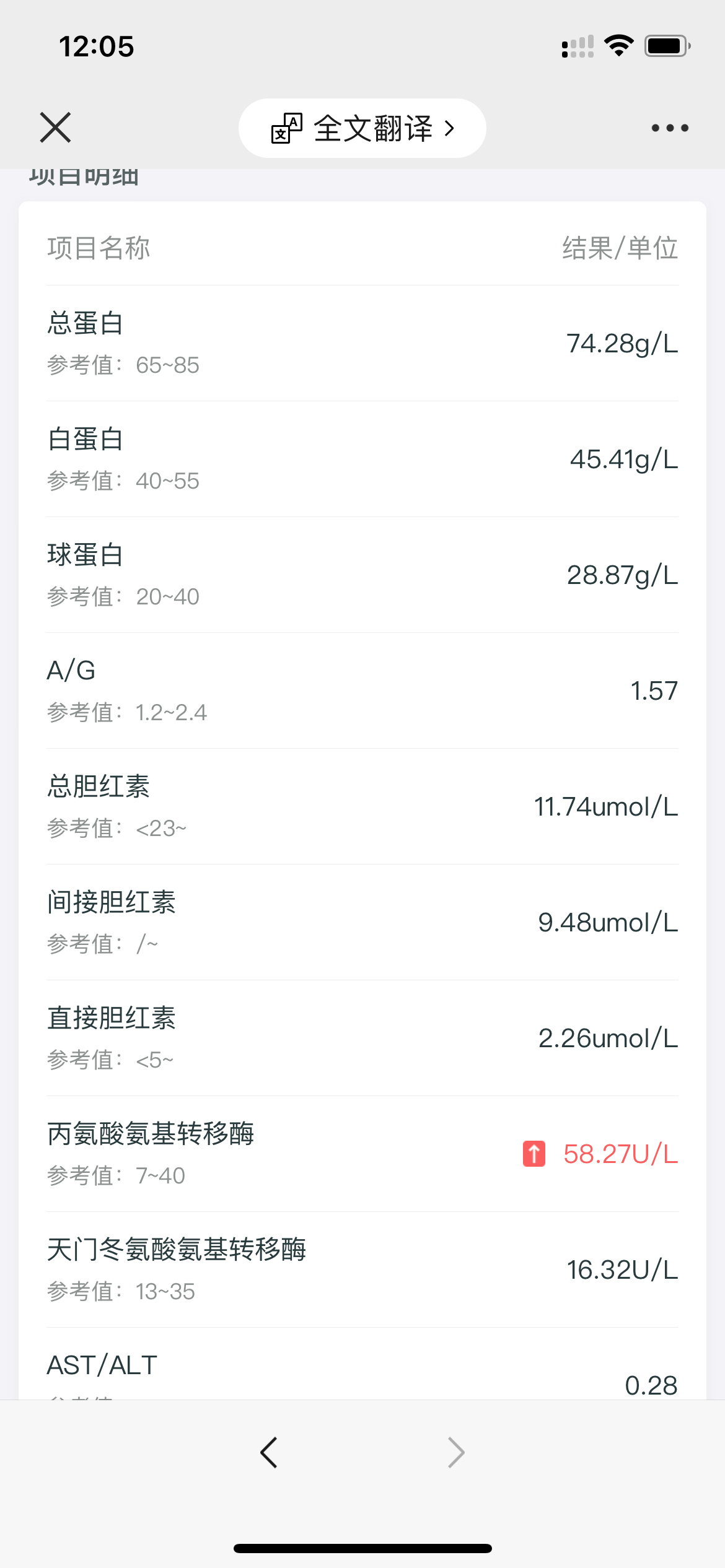This screenshot has width=725, height=1568.
Task: Close the web page with X
Action: (x=55, y=128)
